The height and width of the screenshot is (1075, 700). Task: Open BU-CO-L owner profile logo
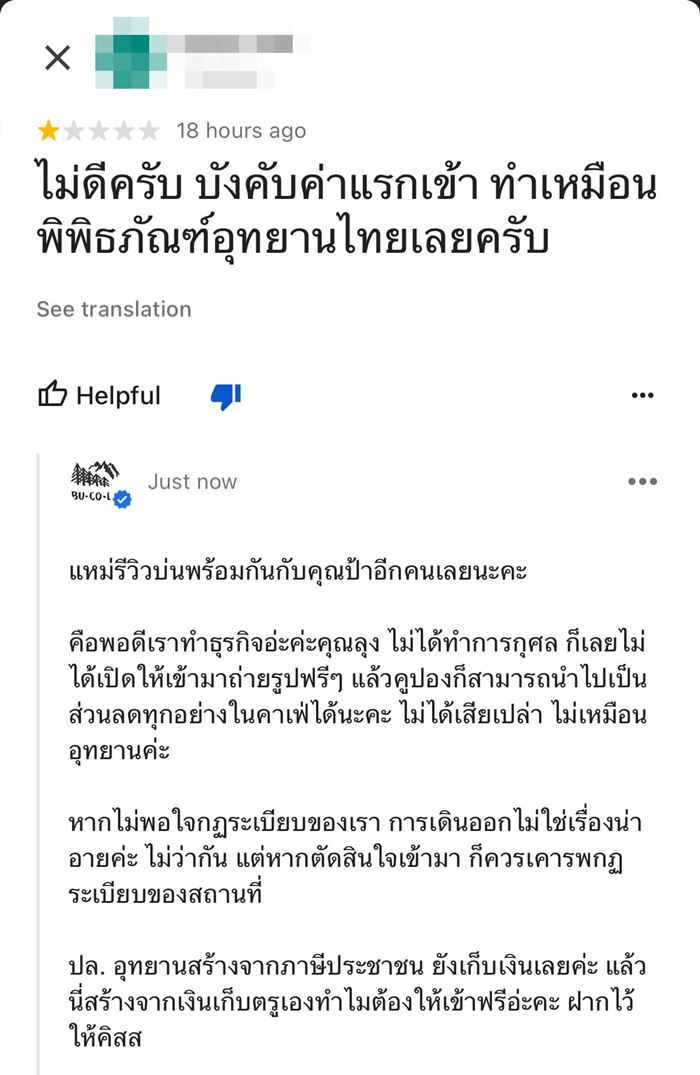coord(97,482)
